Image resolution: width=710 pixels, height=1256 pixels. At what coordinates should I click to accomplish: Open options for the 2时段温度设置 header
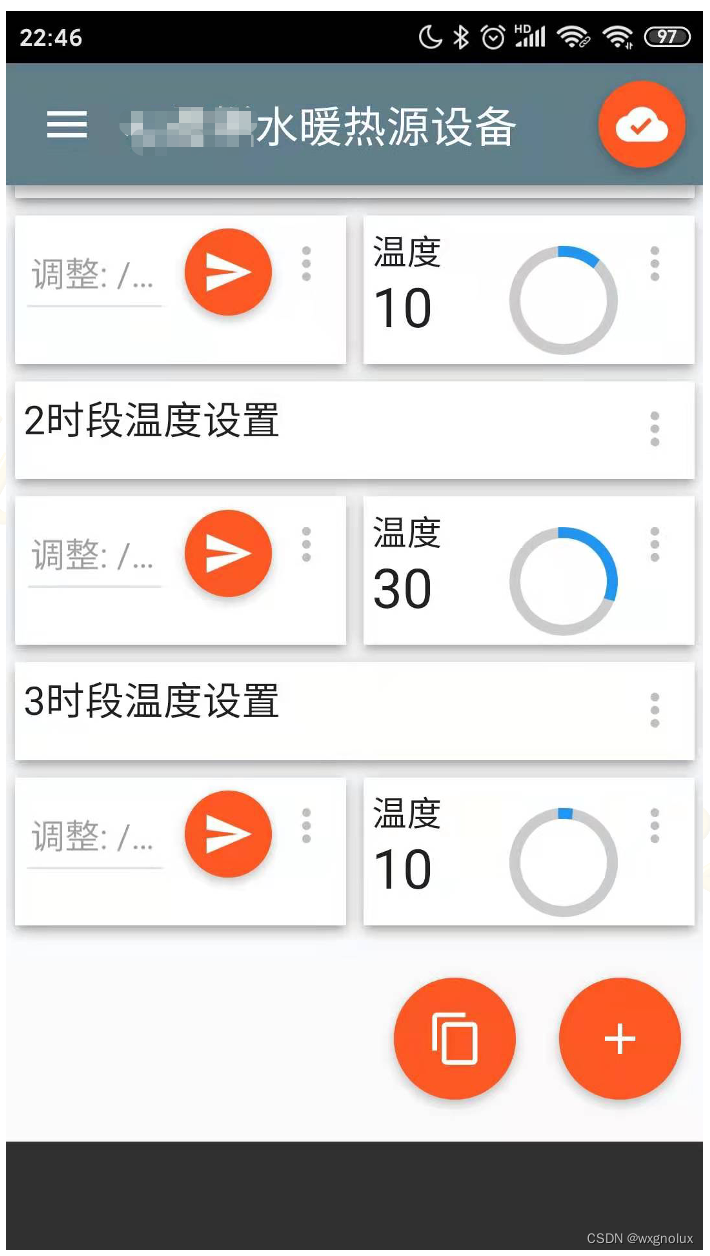click(655, 428)
